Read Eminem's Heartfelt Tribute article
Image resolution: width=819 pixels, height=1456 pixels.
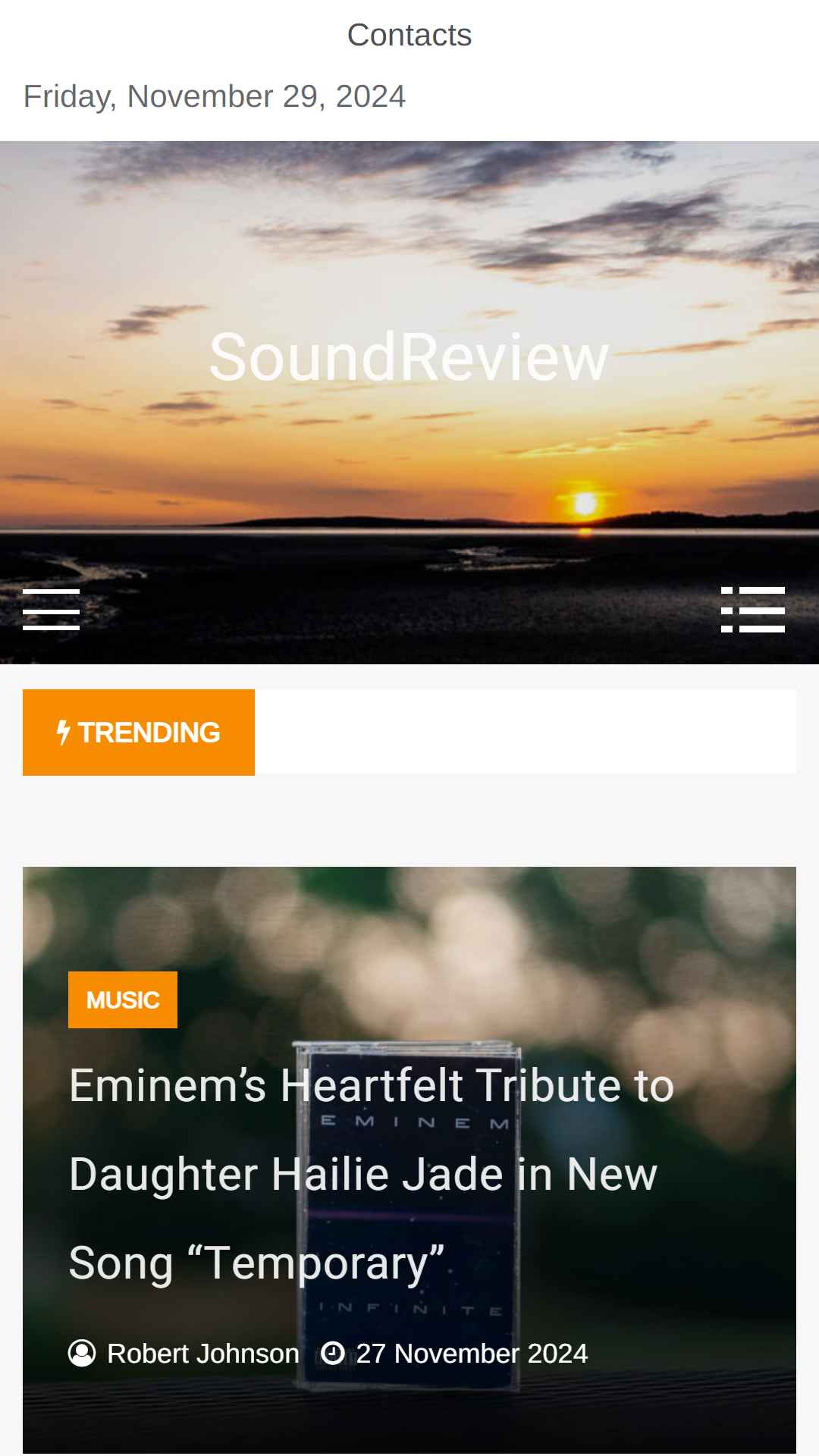tap(372, 1173)
